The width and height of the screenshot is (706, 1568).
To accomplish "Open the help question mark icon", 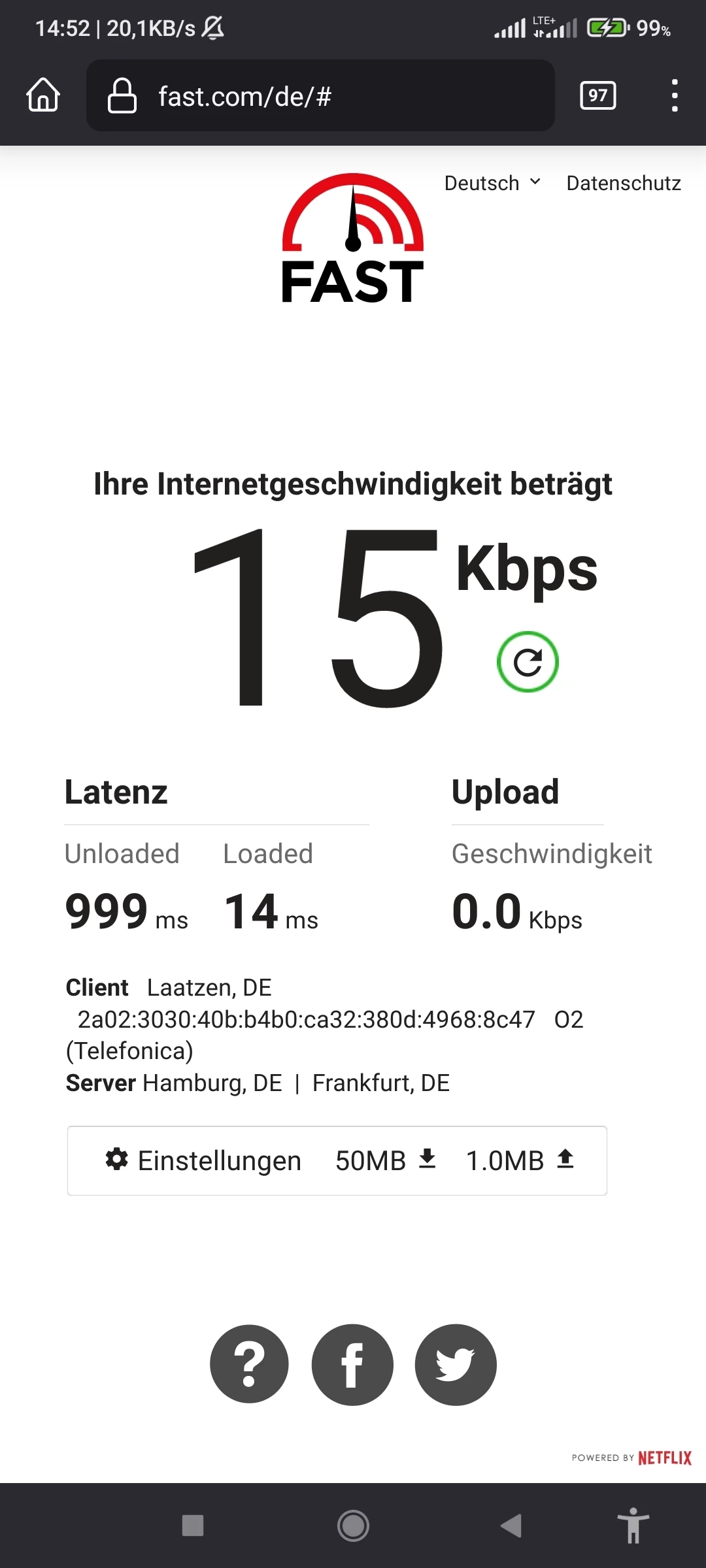I will point(249,1364).
